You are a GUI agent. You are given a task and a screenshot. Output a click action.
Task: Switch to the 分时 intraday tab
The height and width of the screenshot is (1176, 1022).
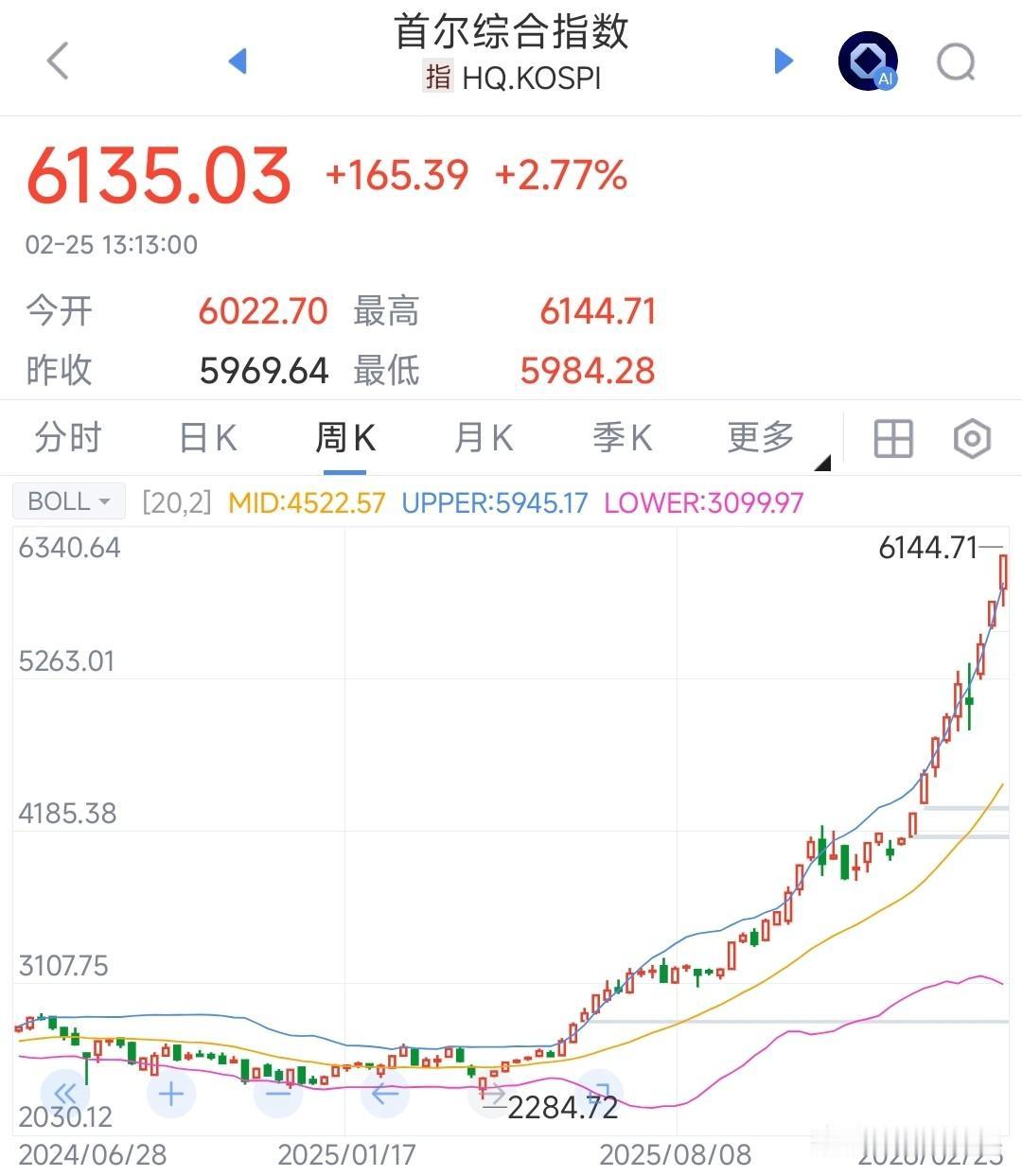pos(67,438)
